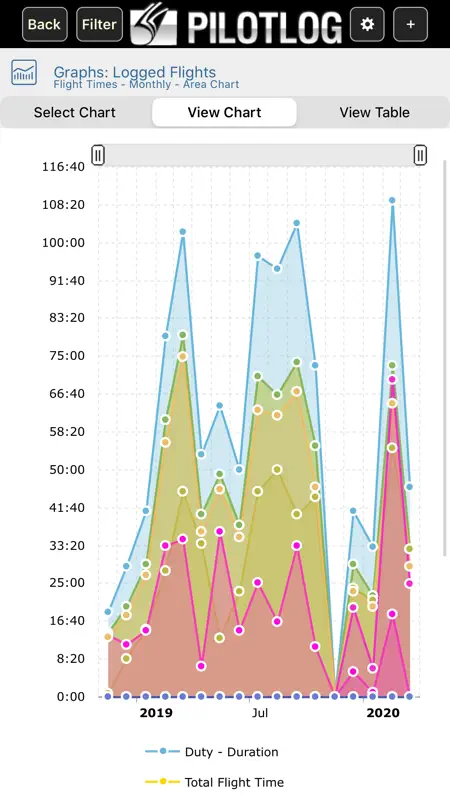Viewport: 450px width, 800px height.
Task: Open the settings gear
Action: [x=367, y=24]
